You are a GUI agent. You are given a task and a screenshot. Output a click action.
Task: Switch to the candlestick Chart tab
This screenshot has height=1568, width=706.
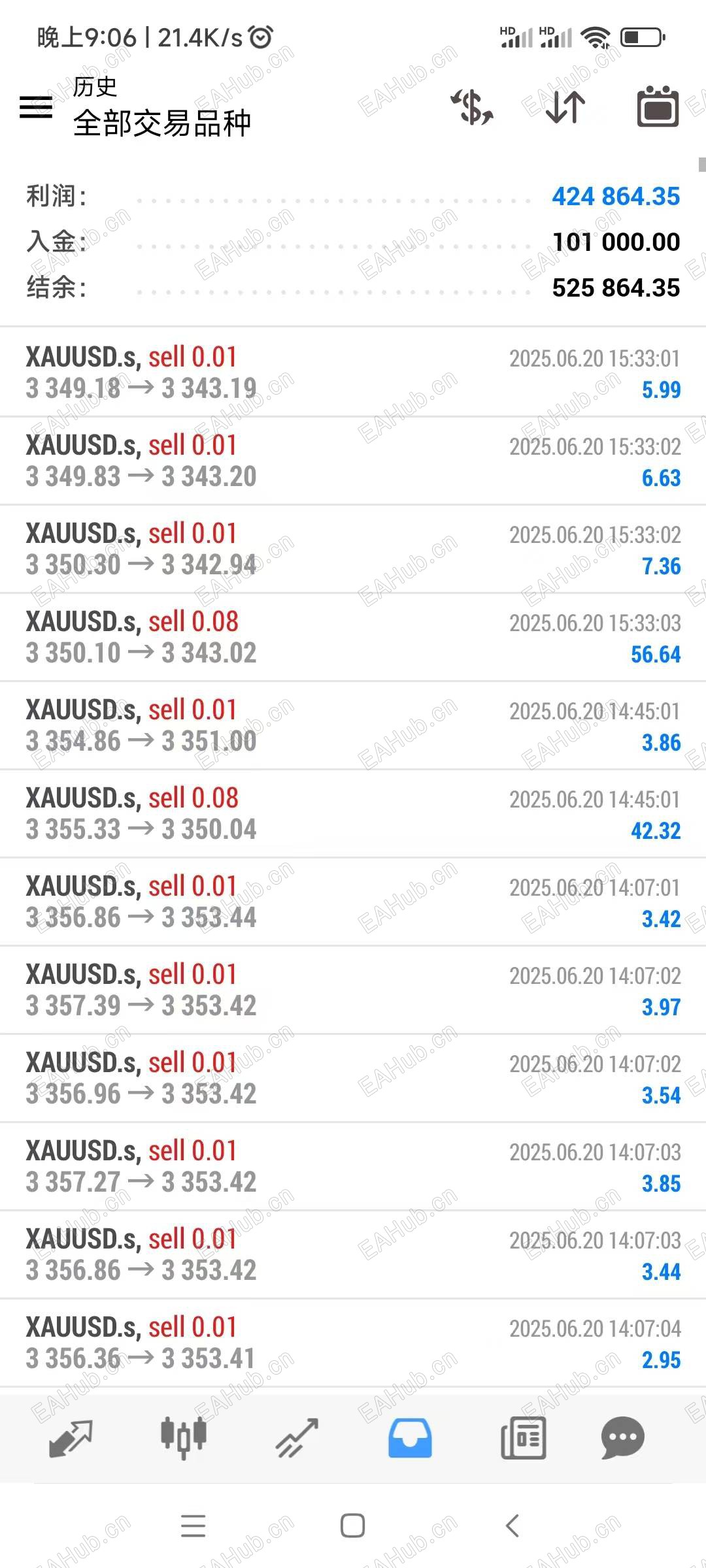pyautogui.click(x=184, y=1438)
